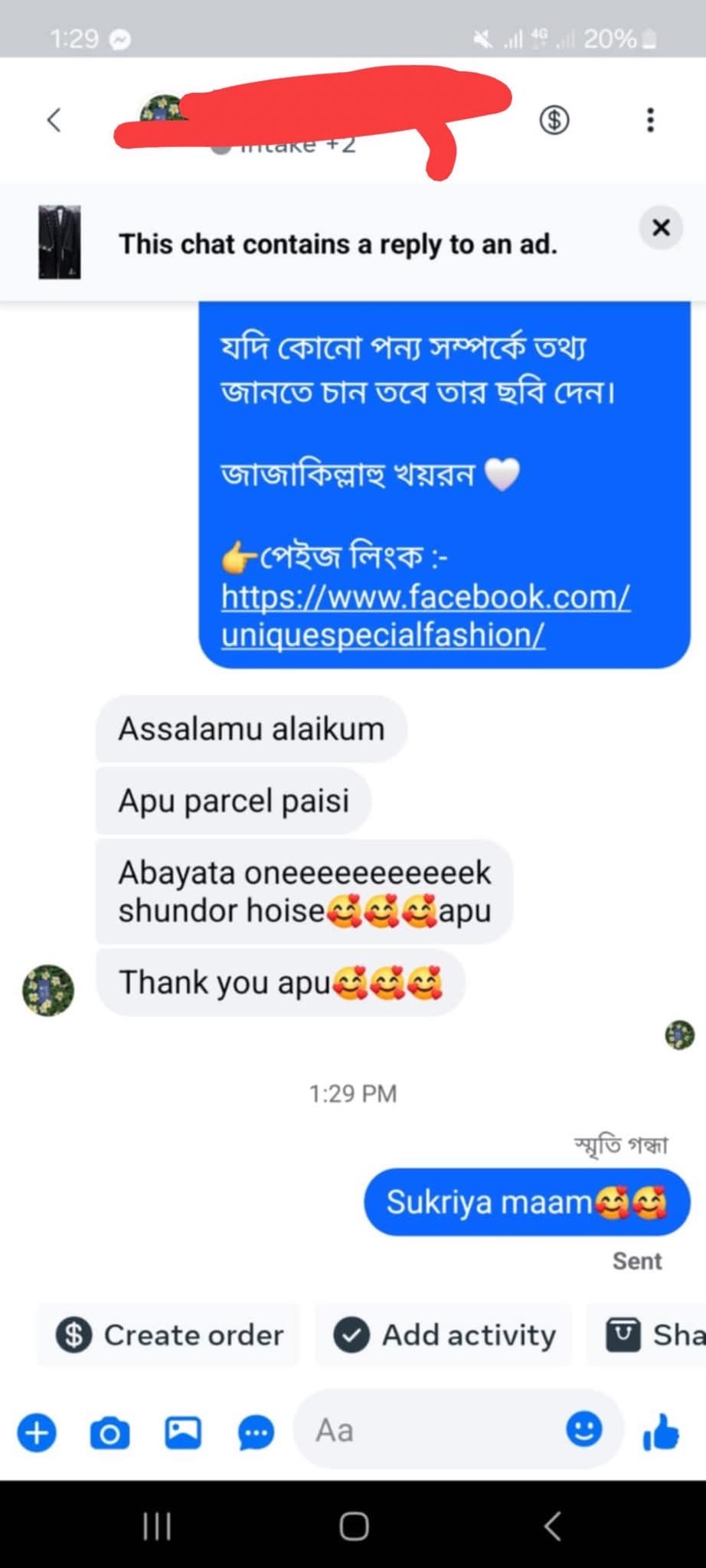
Task: Open the ad thumbnail in the banner
Action: 60,243
